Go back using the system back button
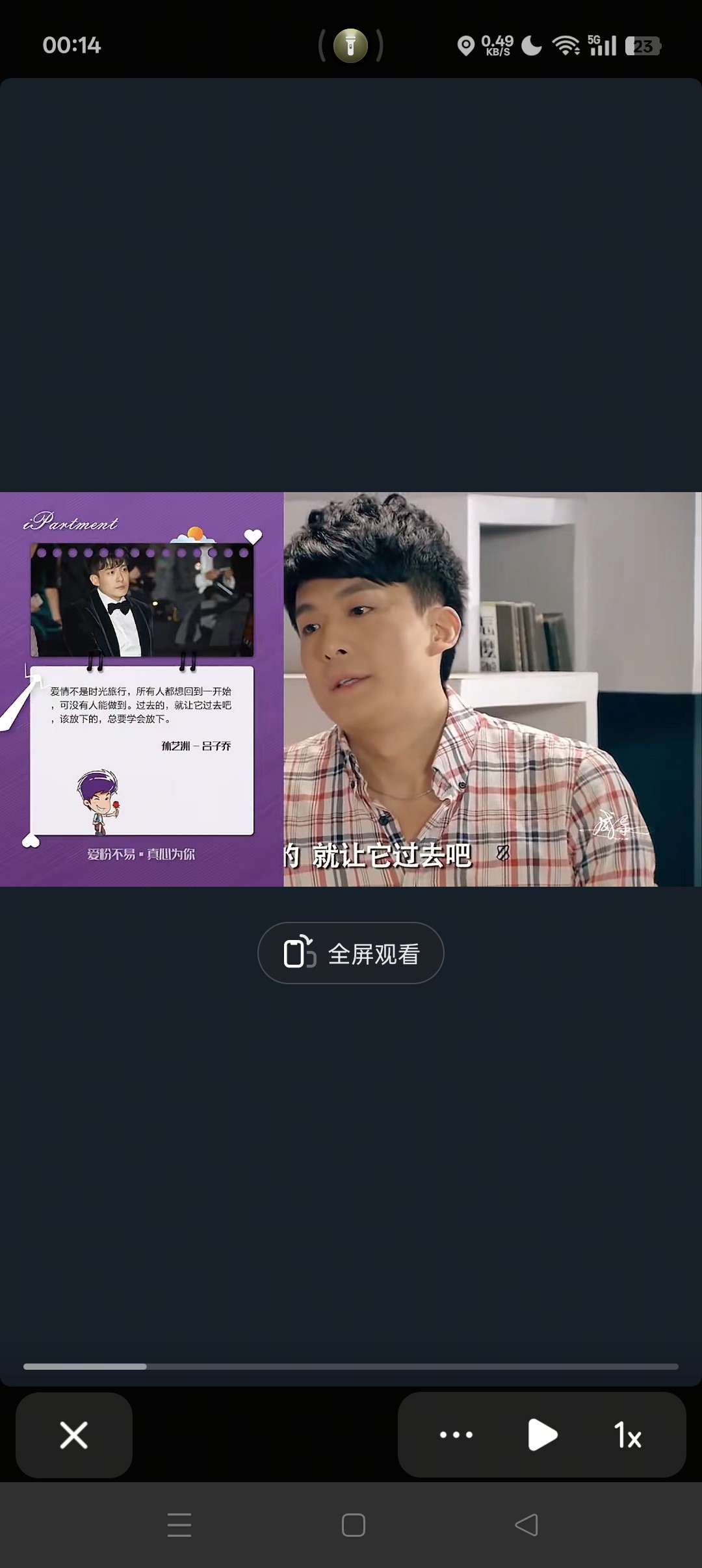Viewport: 702px width, 1568px height. coord(526,1525)
